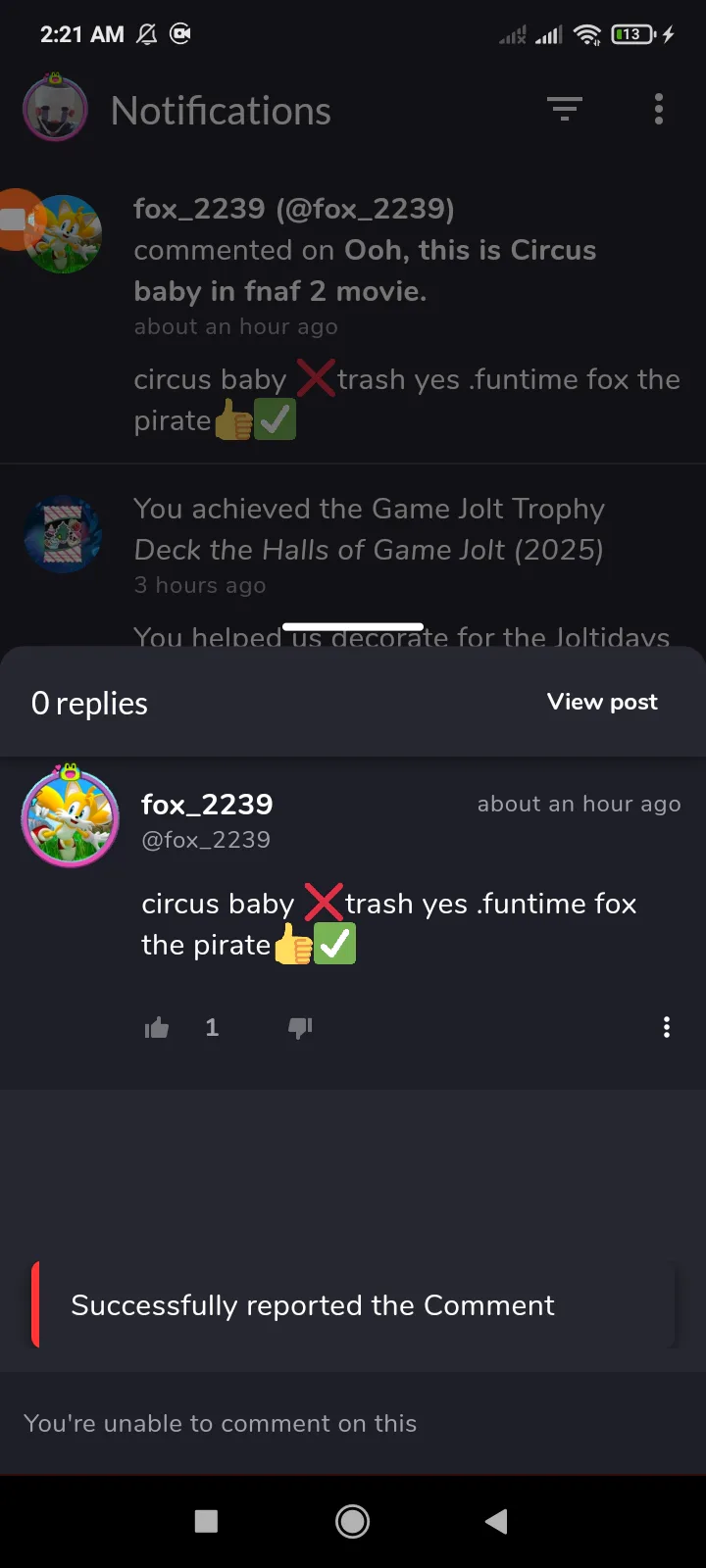This screenshot has width=706, height=1568.
Task: Tap the bottom sheet drag handle
Action: coord(353,627)
